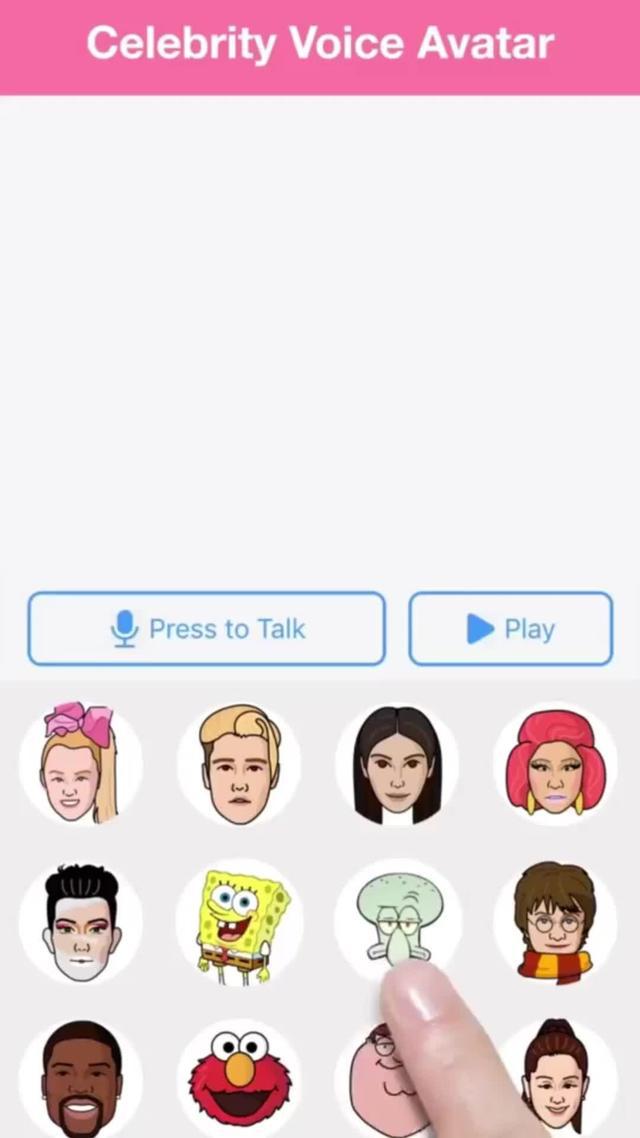Tap the Press to Talk button

coord(206,629)
